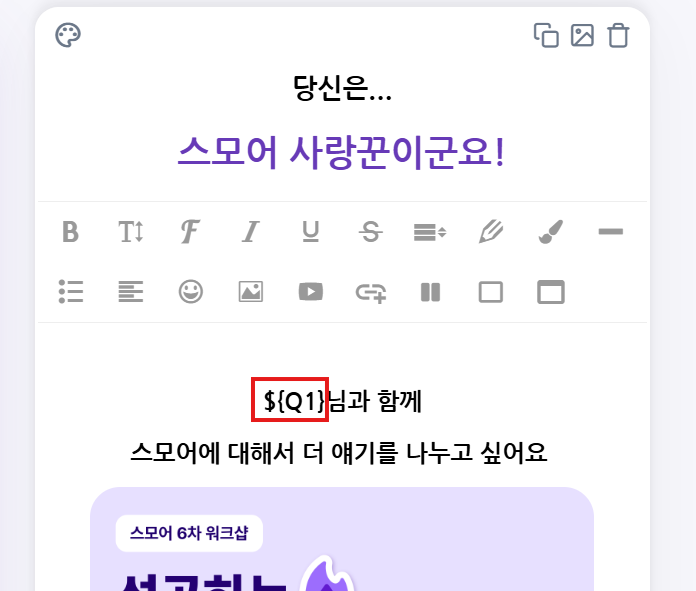Open the font family picker
The width and height of the screenshot is (696, 591).
(x=190, y=232)
